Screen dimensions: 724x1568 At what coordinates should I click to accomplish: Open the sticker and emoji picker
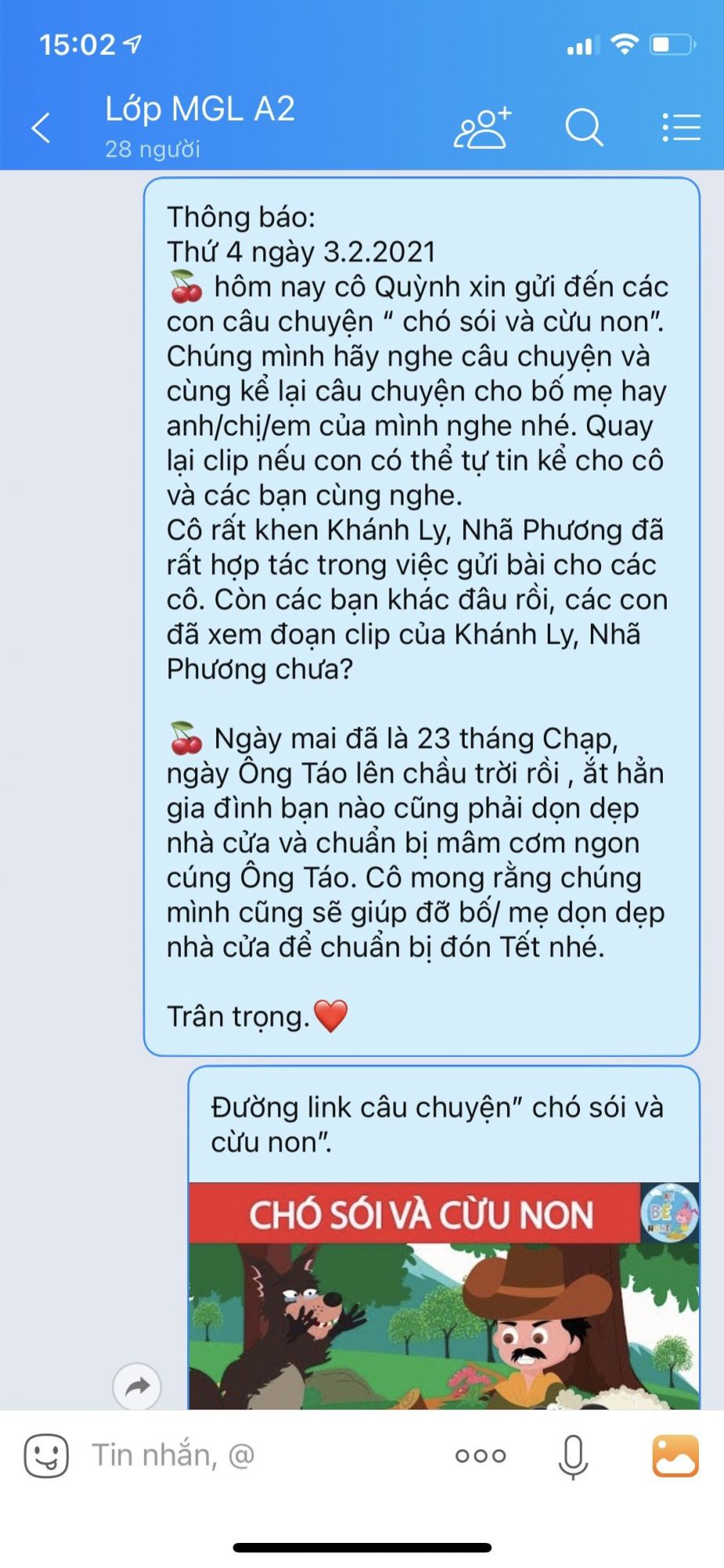click(46, 1455)
